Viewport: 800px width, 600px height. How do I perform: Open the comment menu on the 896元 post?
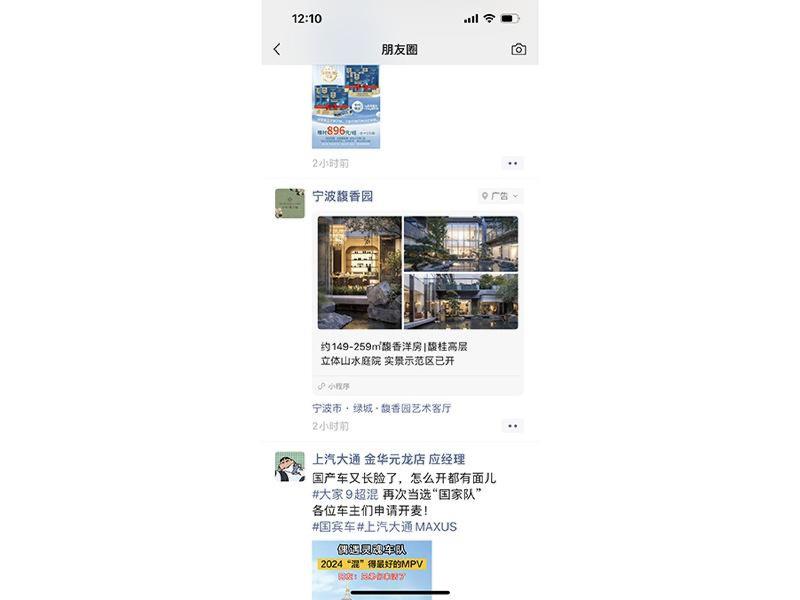512,163
